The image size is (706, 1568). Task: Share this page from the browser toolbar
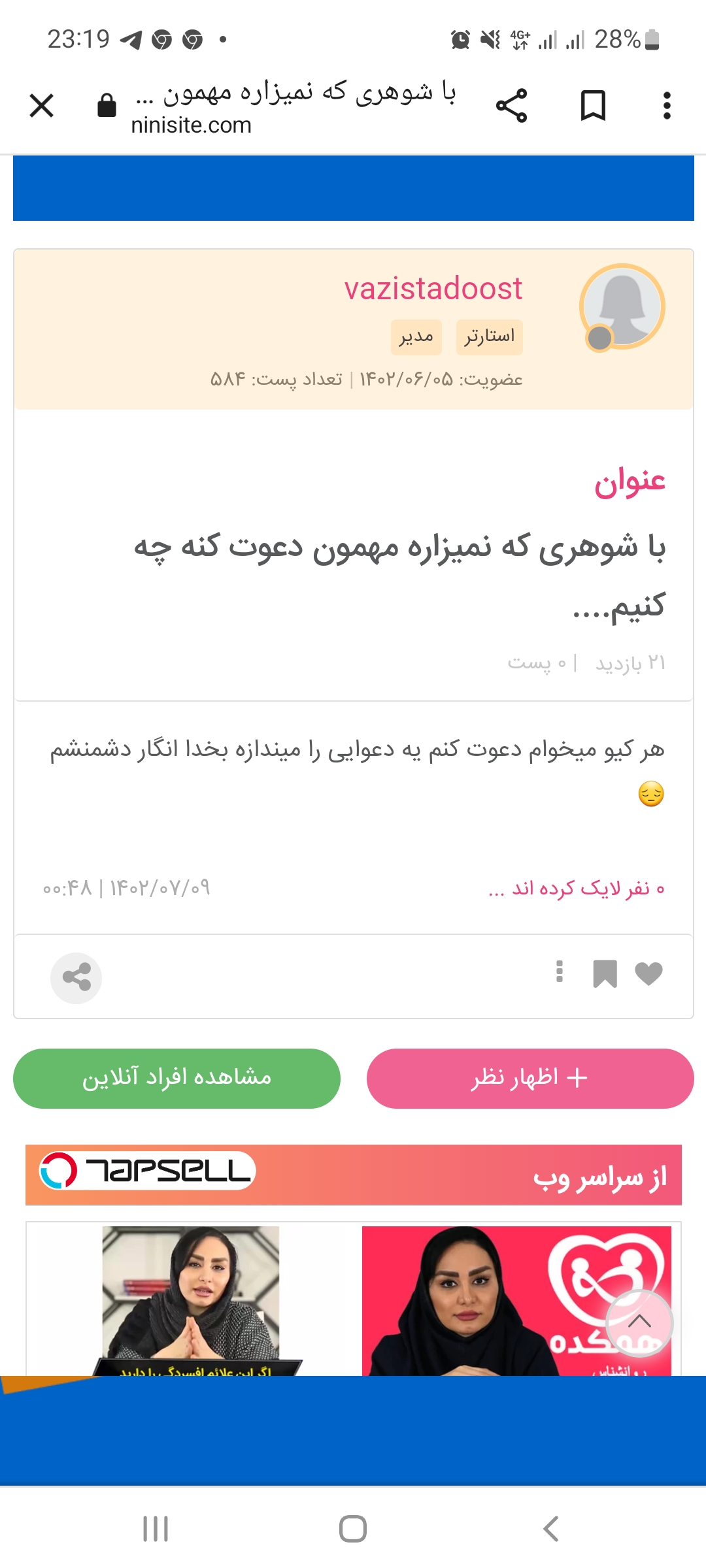[x=511, y=105]
